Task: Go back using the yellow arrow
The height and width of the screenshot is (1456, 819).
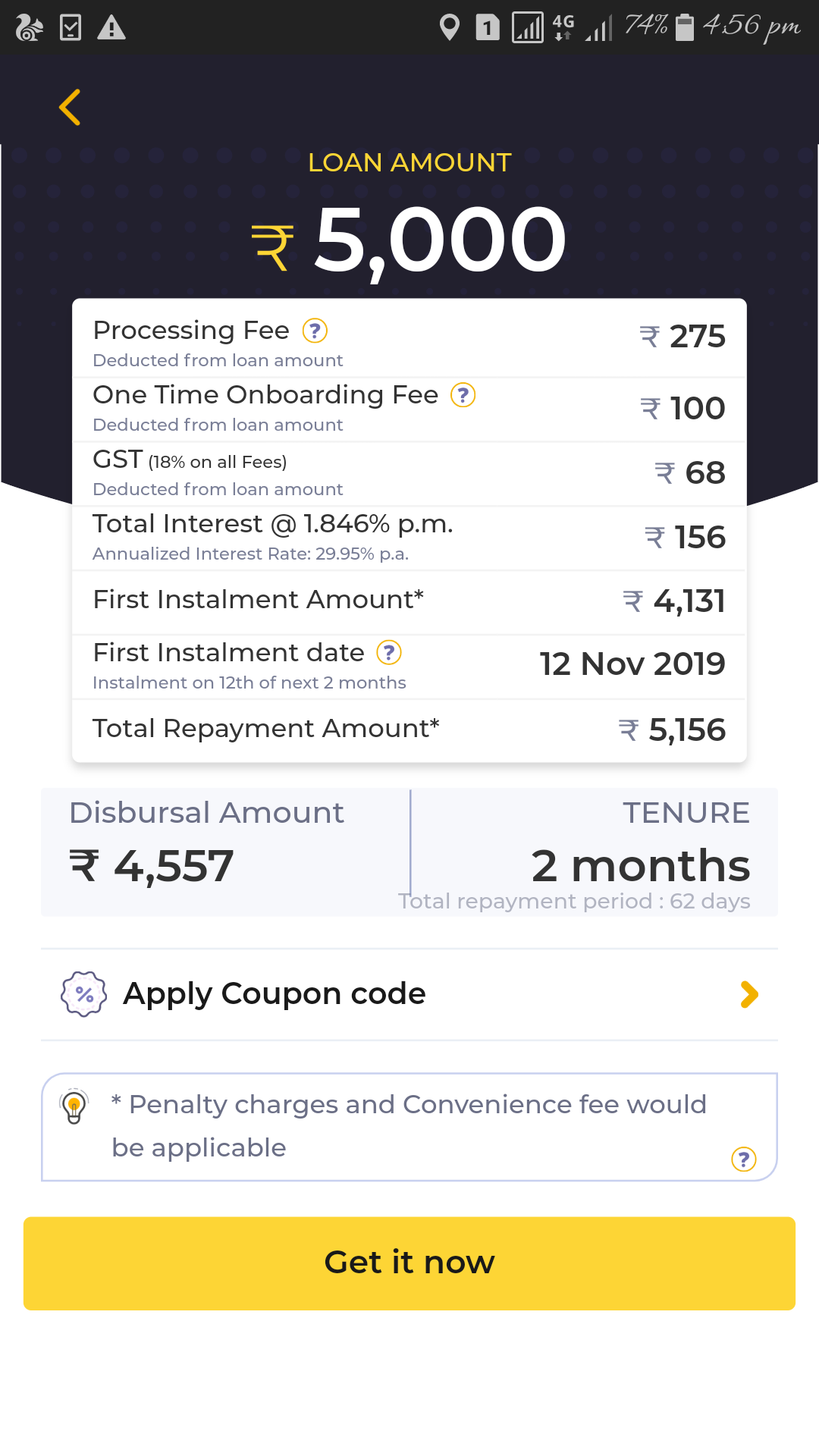Action: pyautogui.click(x=70, y=107)
